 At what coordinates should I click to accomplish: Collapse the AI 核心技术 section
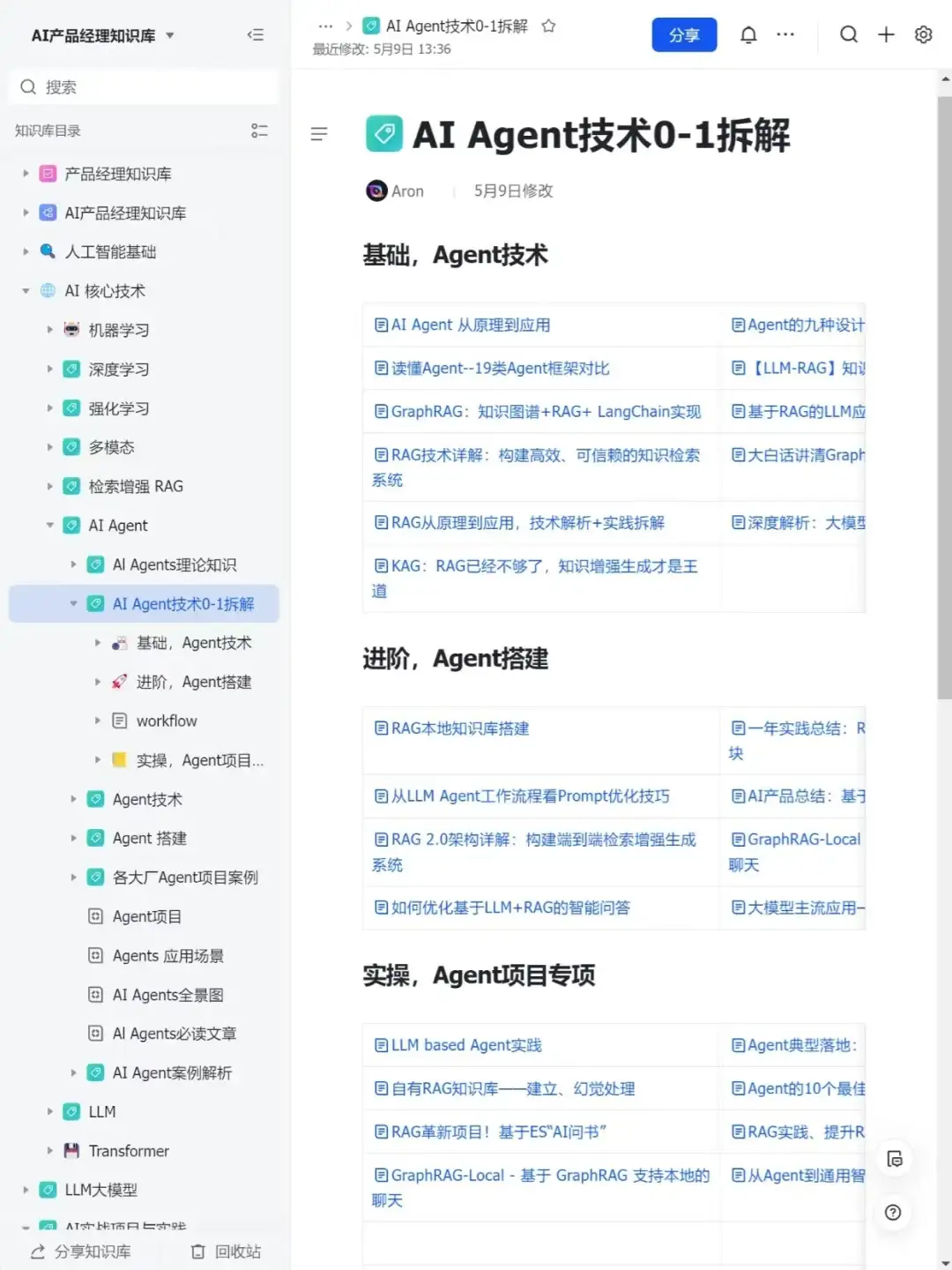coord(25,290)
